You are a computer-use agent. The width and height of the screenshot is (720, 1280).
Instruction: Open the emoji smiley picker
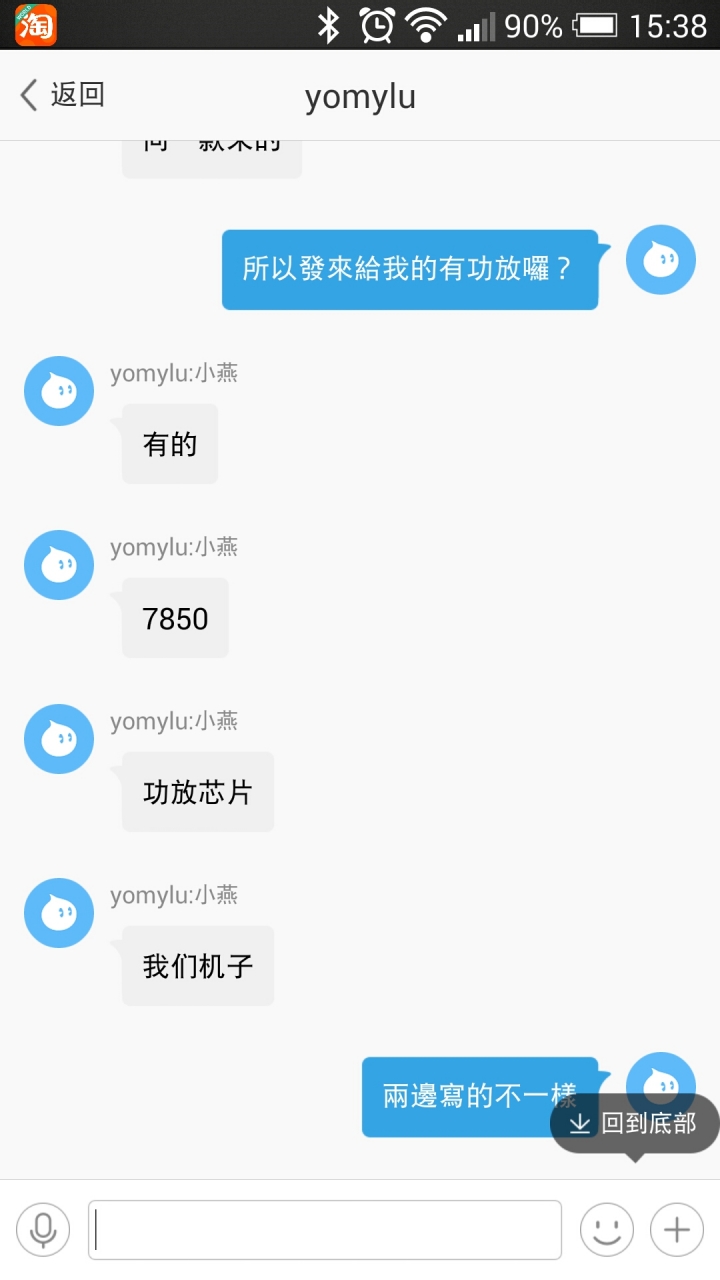(607, 1229)
